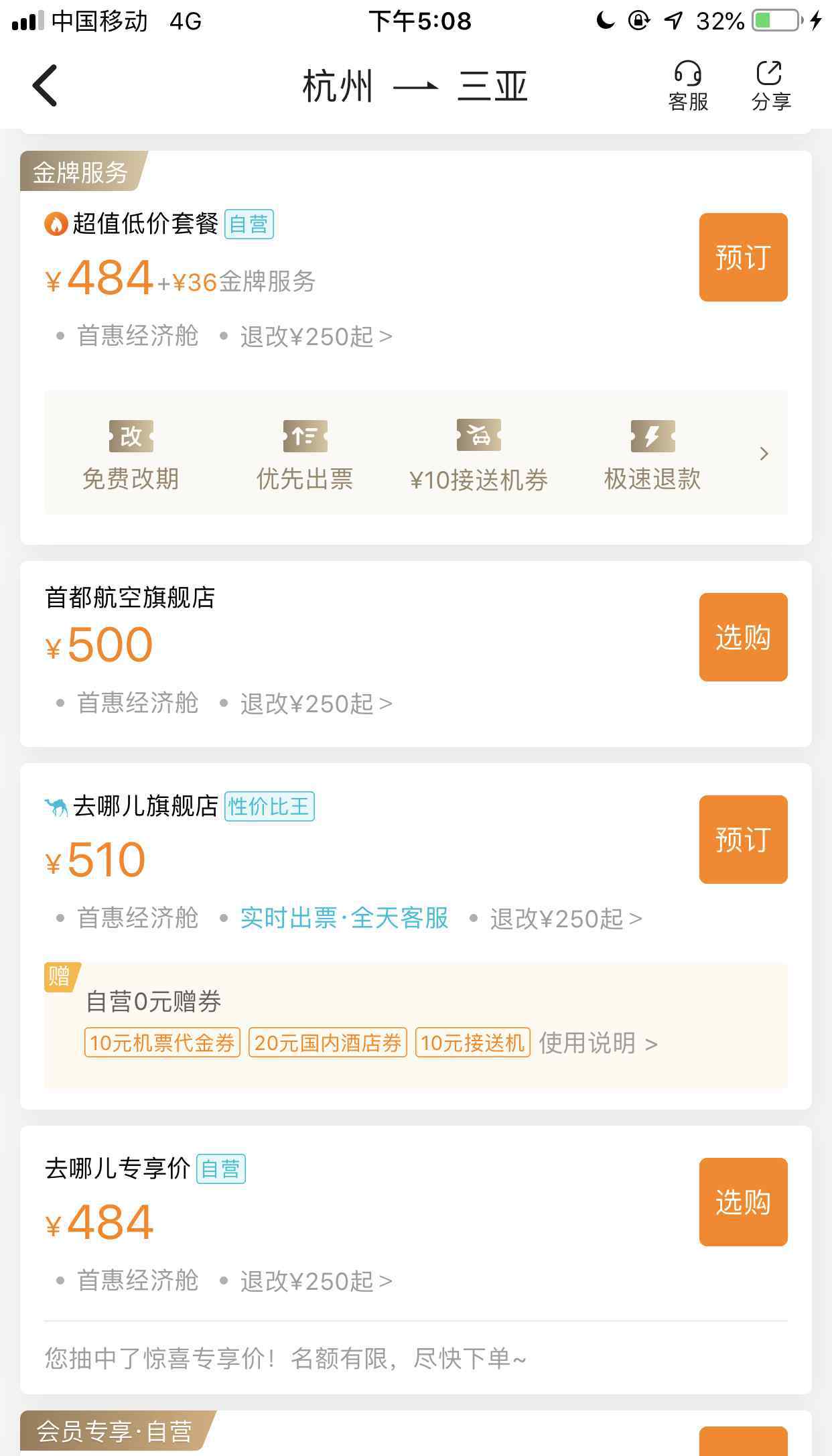Tap 预订 for 去哪儿旗舰店 at ¥510

[x=743, y=840]
